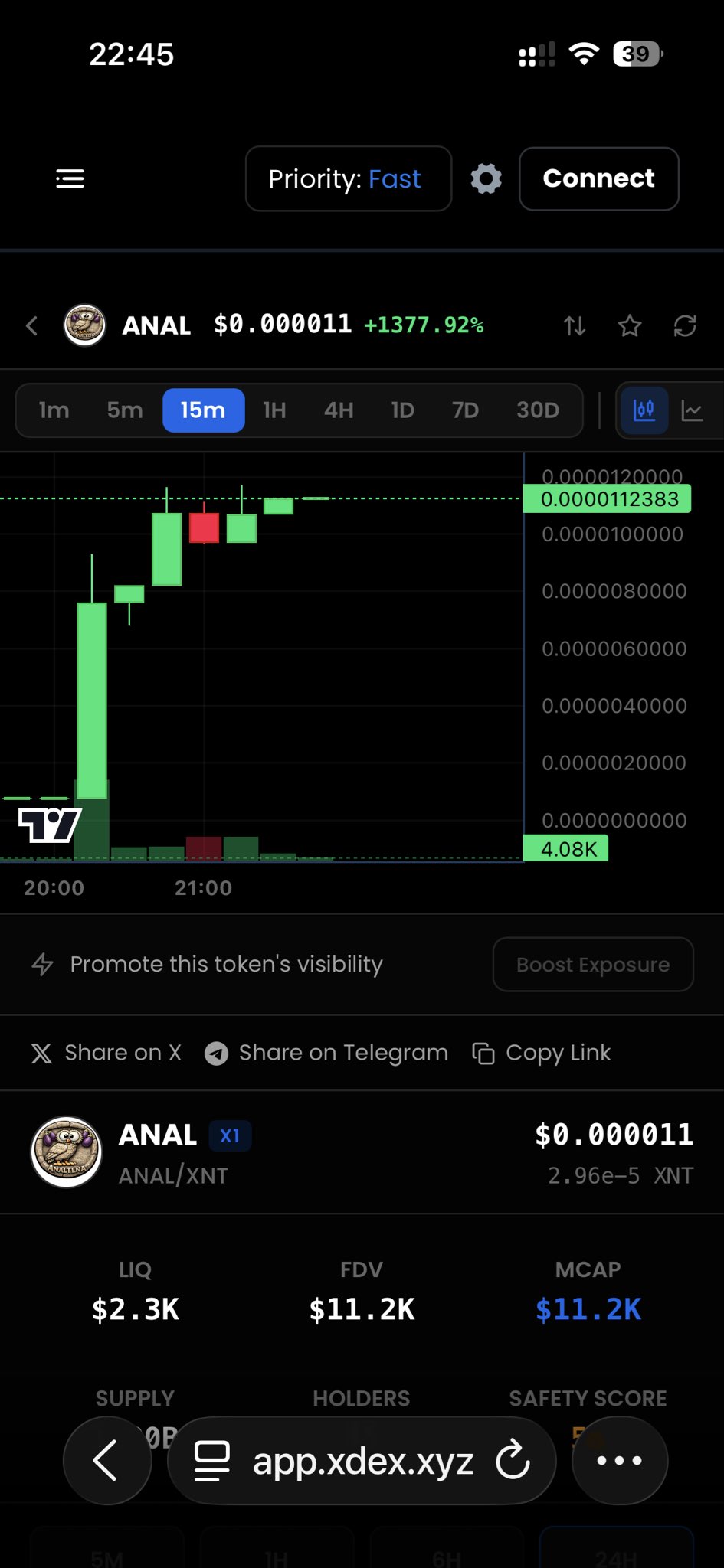724x1568 pixels.
Task: Share this token on Telegram
Action: coord(326,1053)
